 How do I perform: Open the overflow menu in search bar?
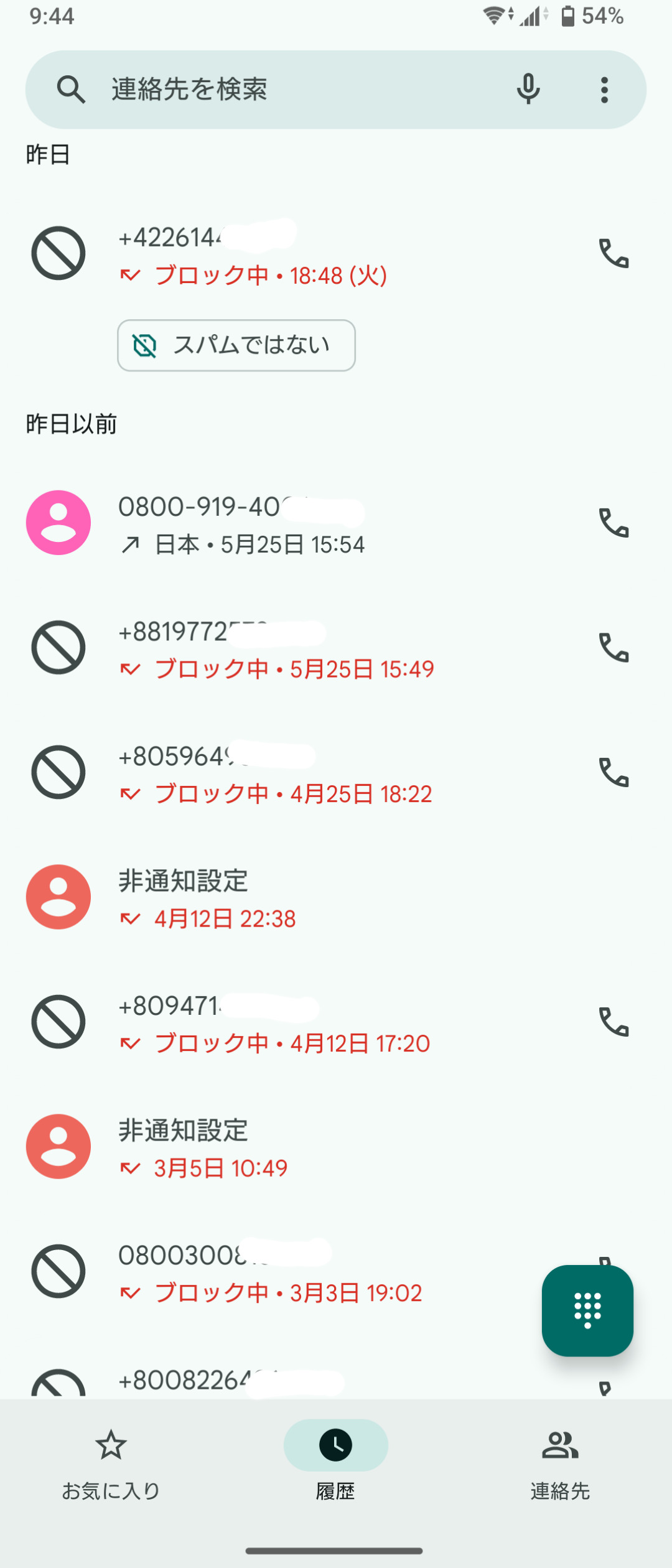click(604, 90)
